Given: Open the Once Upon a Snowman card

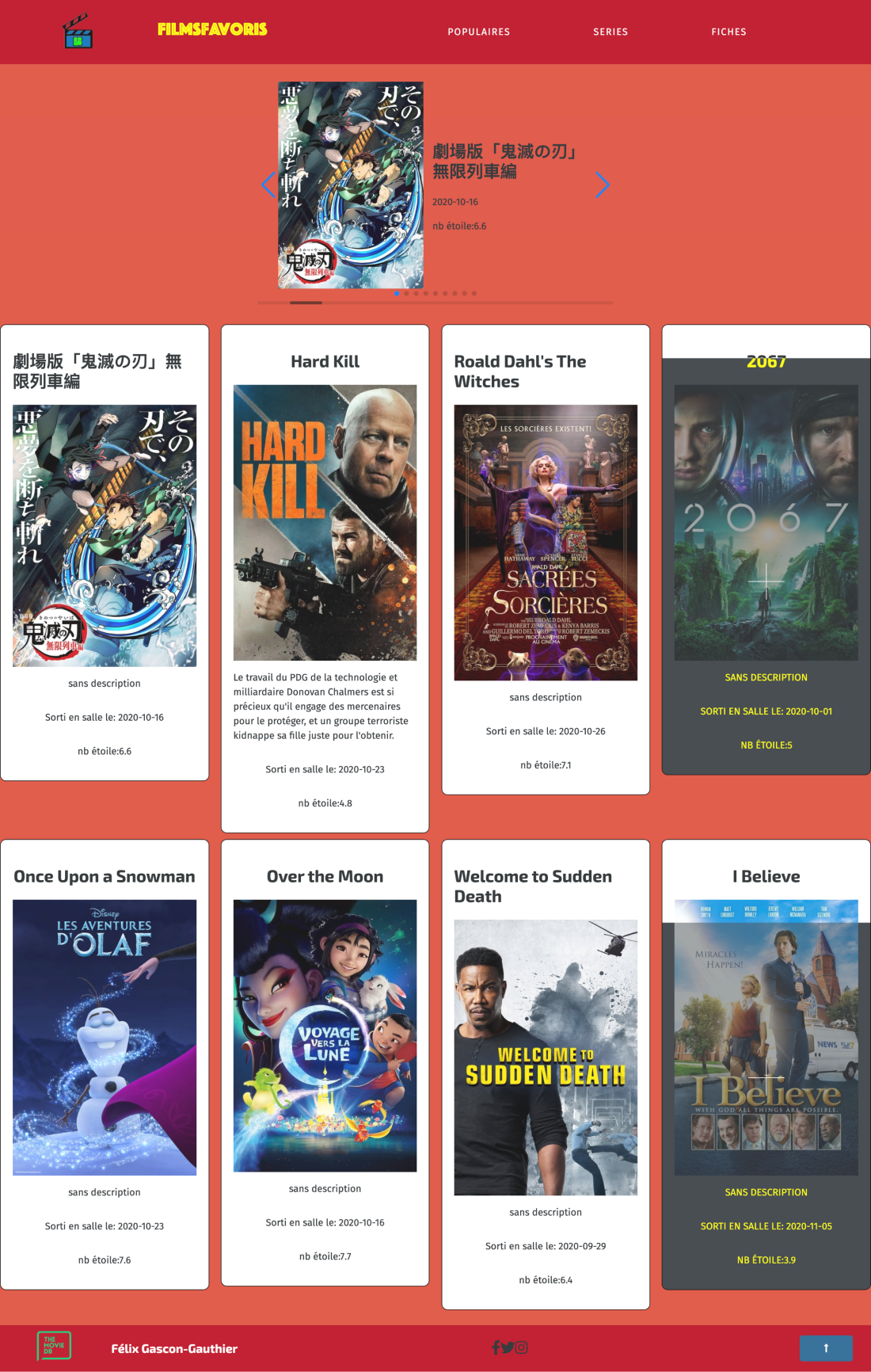Looking at the screenshot, I should [105, 1037].
